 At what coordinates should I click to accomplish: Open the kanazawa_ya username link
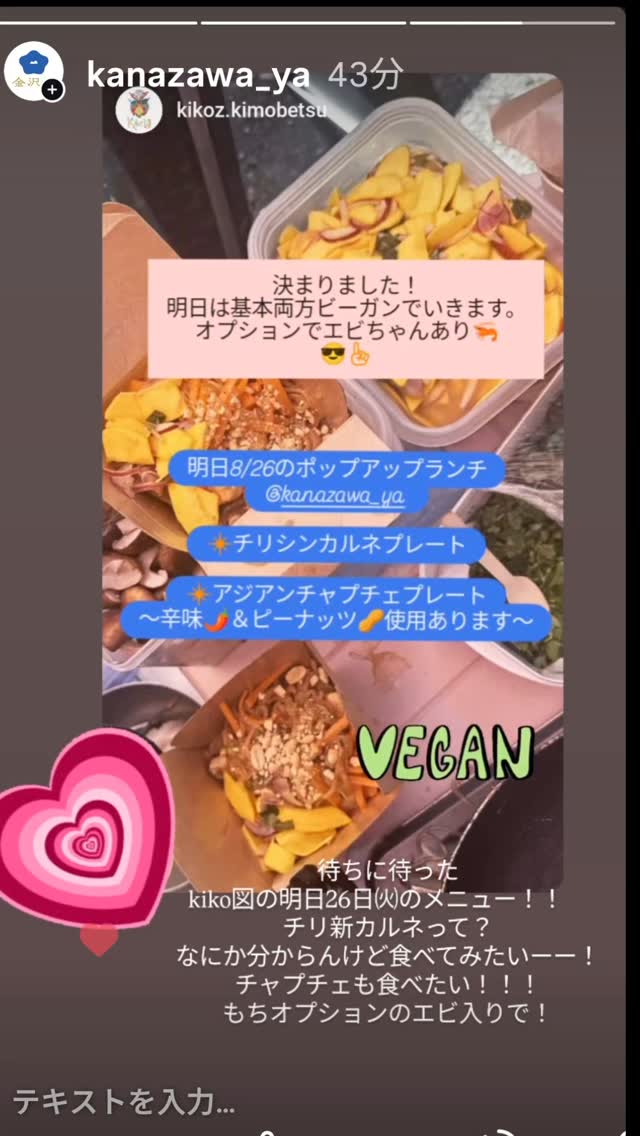[198, 73]
